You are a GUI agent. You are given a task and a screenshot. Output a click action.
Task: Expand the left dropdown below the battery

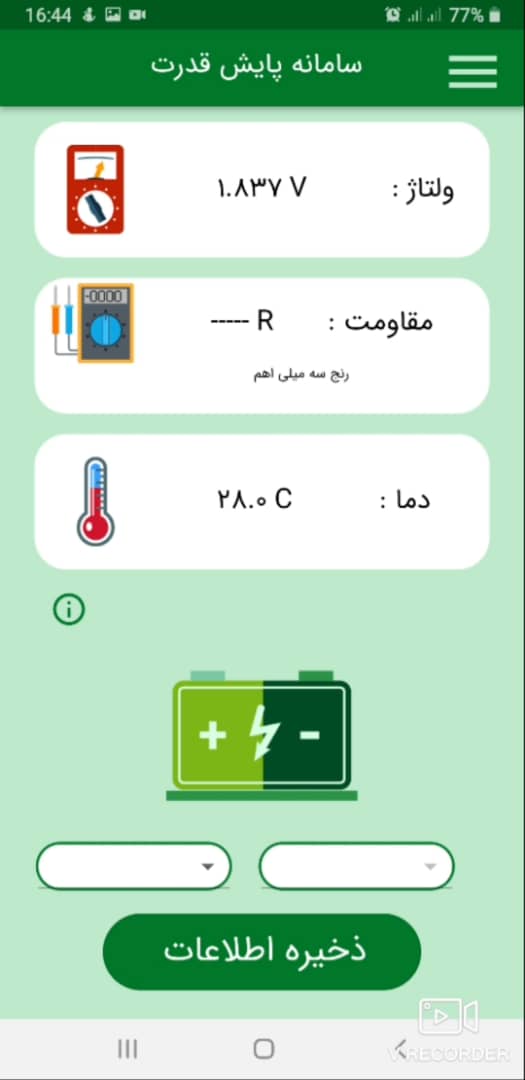coord(134,866)
